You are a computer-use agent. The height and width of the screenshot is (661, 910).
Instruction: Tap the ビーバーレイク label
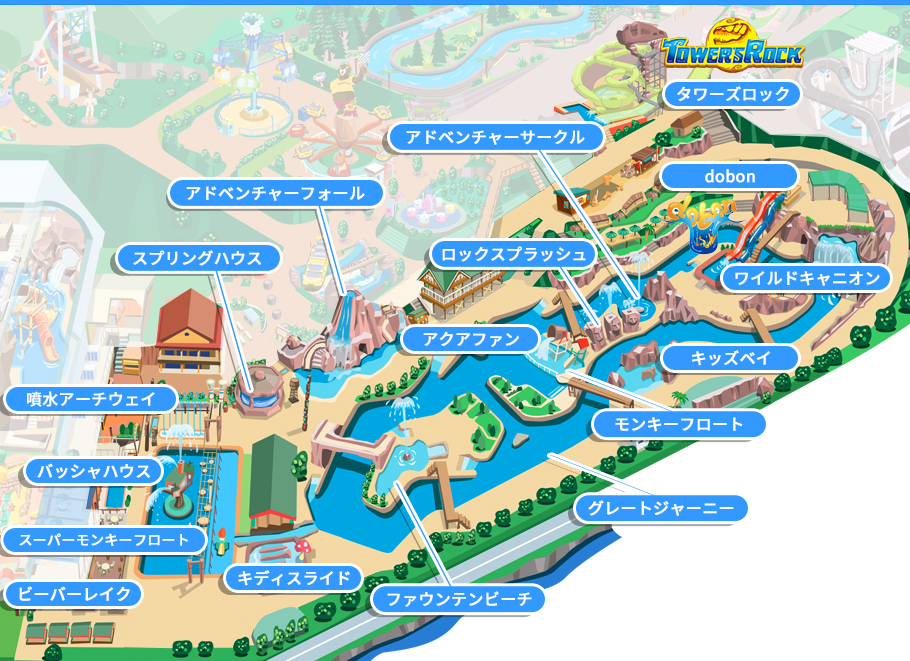(x=74, y=594)
